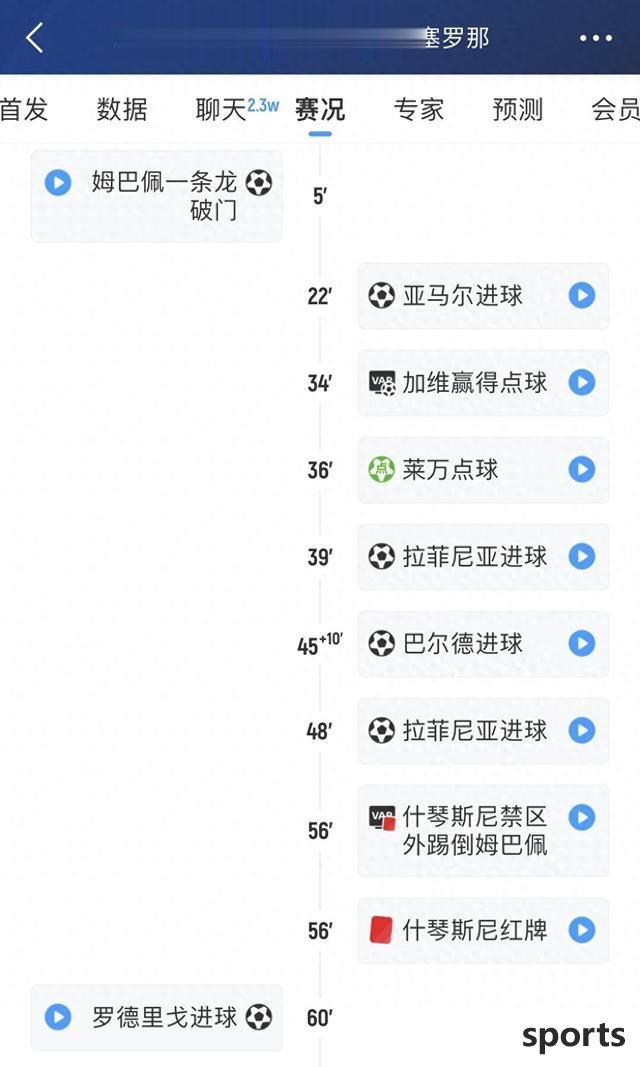Screen dimensions: 640x1067
Task: Switch to the 会员 tab
Action: pos(616,109)
